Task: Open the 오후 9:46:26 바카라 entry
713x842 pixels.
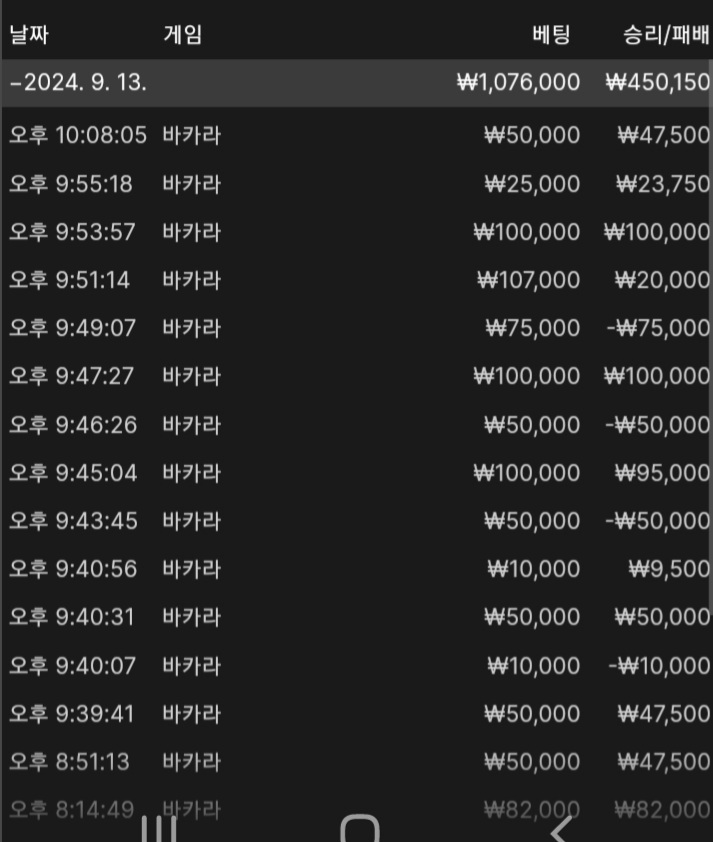Action: [356, 425]
